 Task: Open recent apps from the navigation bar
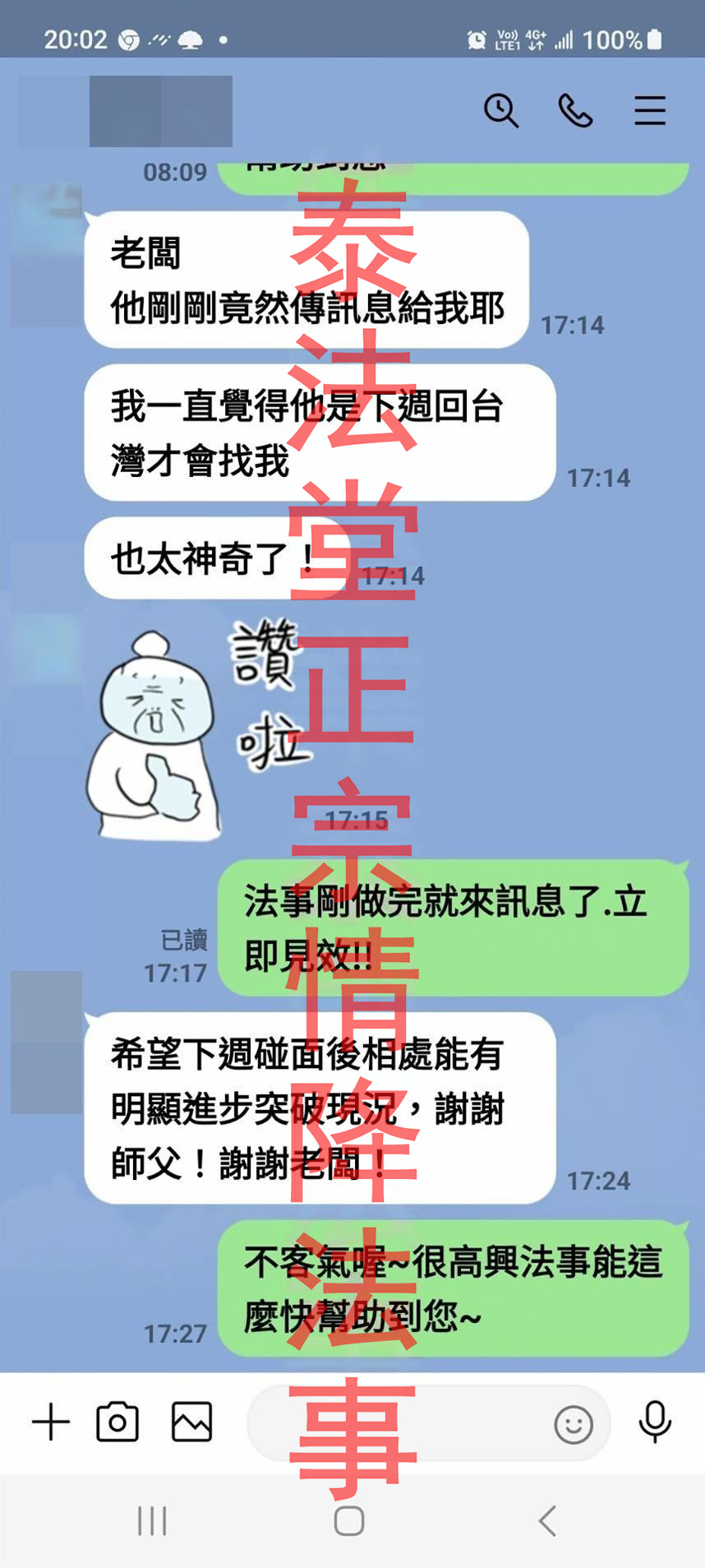coord(152,1521)
